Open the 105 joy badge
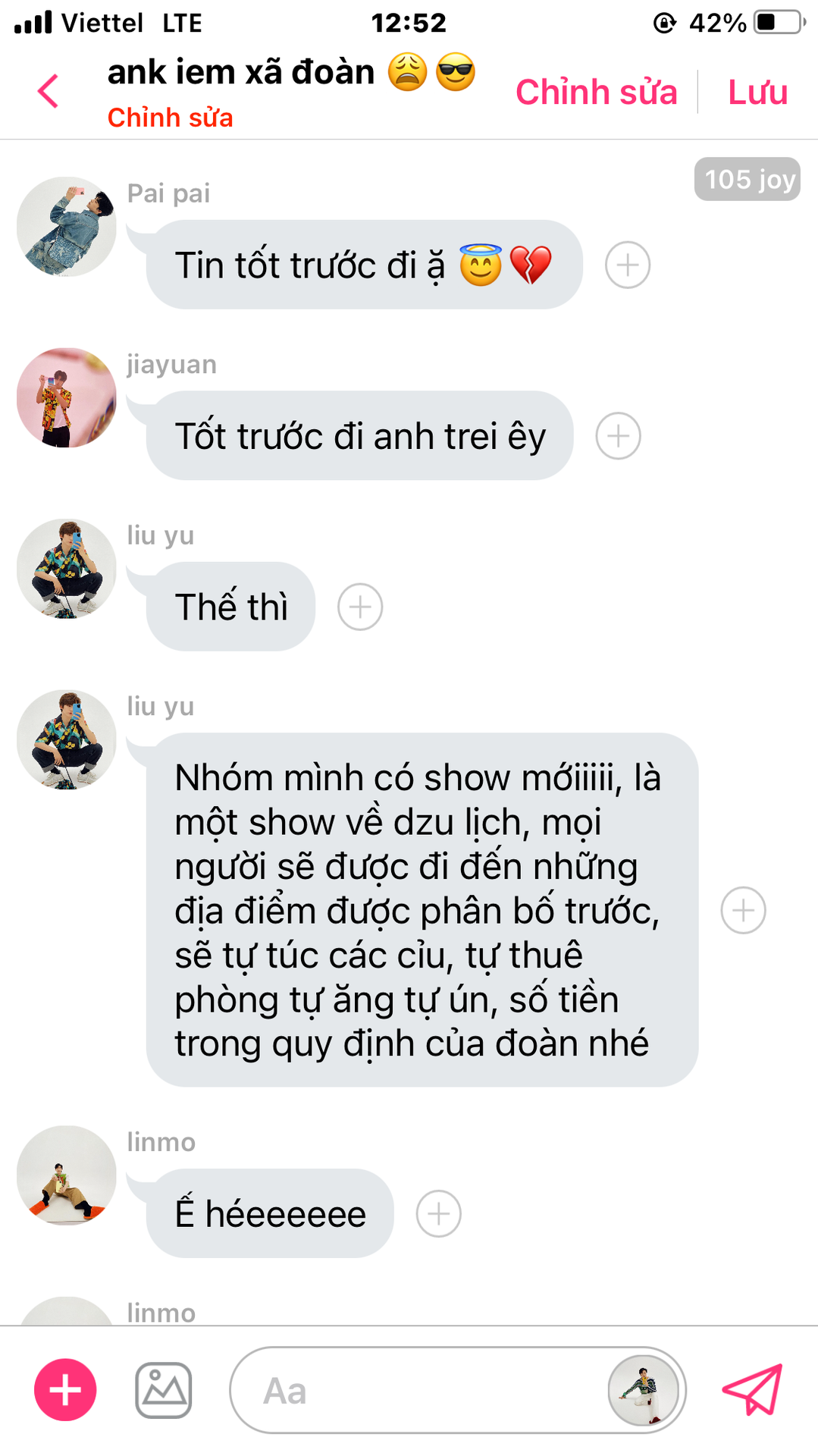 pyautogui.click(x=747, y=179)
